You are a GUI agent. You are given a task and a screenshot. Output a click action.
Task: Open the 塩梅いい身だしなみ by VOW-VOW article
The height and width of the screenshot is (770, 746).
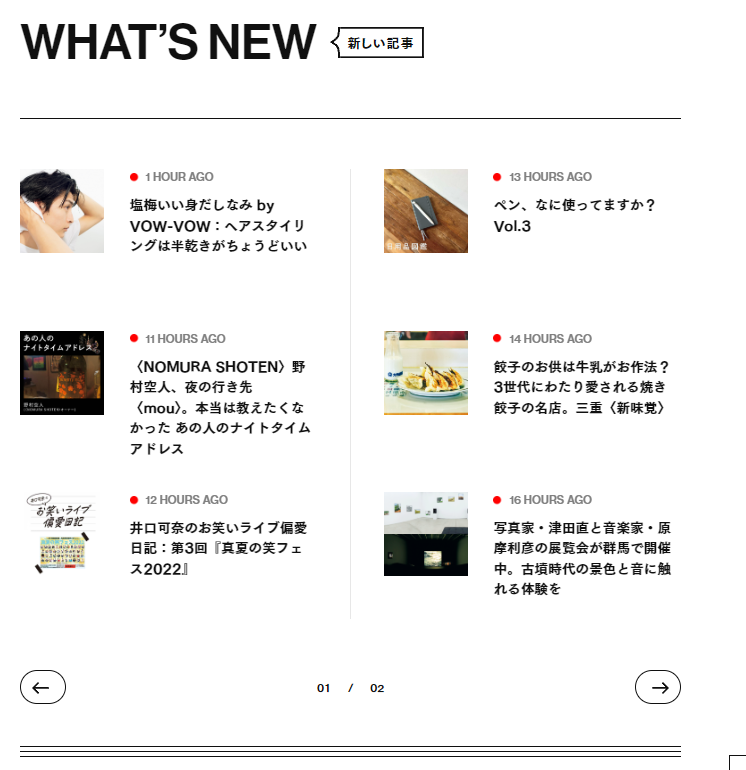click(x=218, y=225)
